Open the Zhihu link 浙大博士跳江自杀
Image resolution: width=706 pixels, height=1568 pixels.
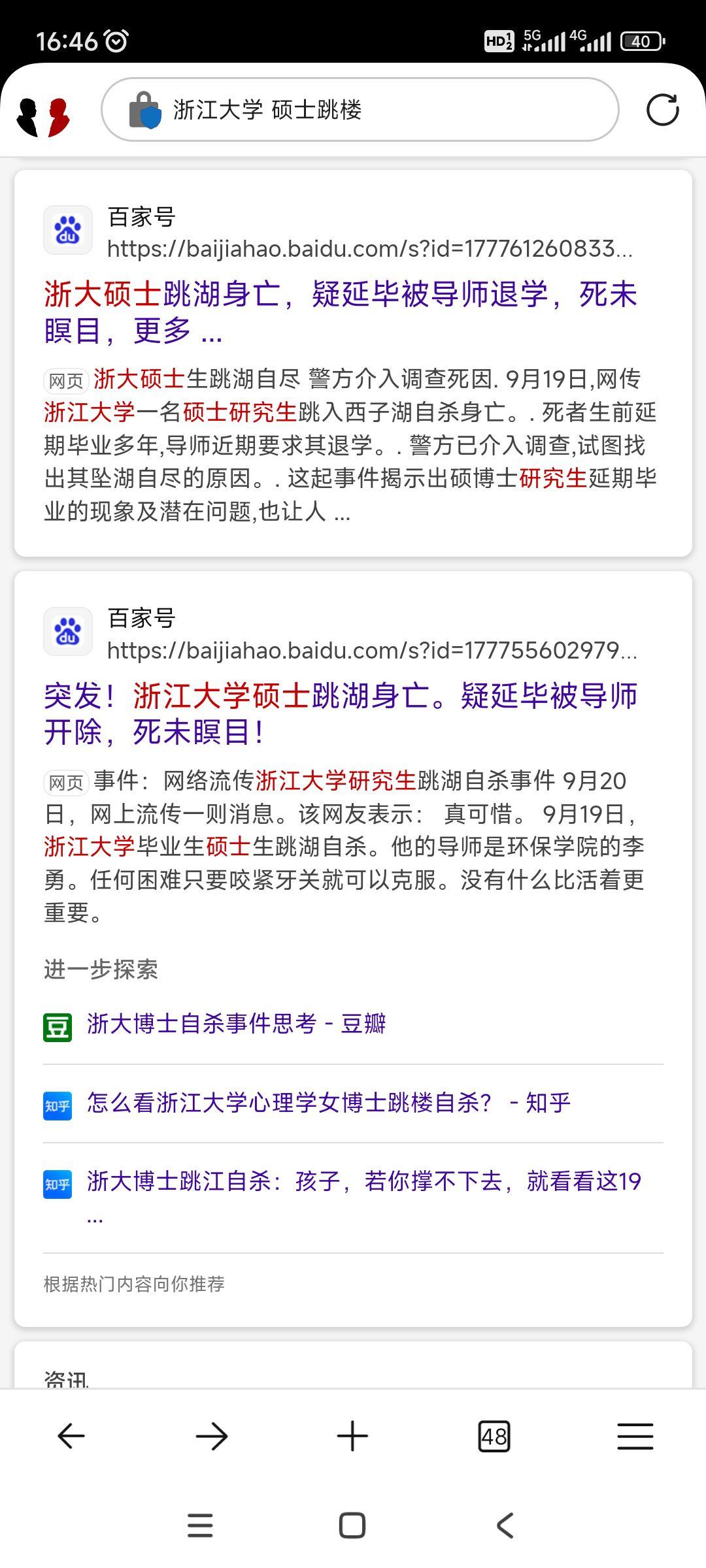point(364,1197)
